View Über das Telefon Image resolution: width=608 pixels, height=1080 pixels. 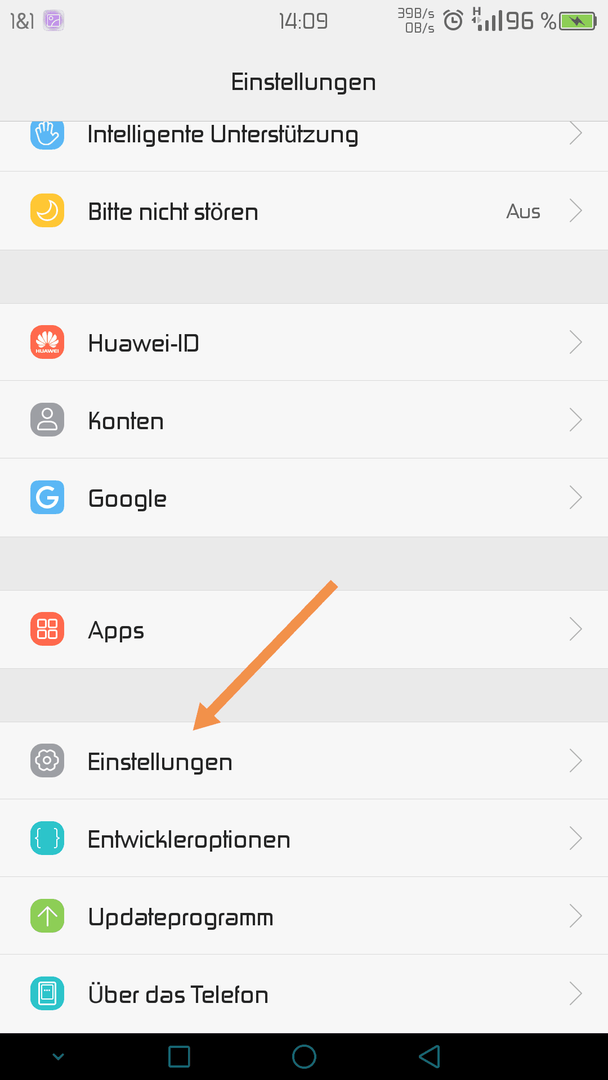coord(300,994)
